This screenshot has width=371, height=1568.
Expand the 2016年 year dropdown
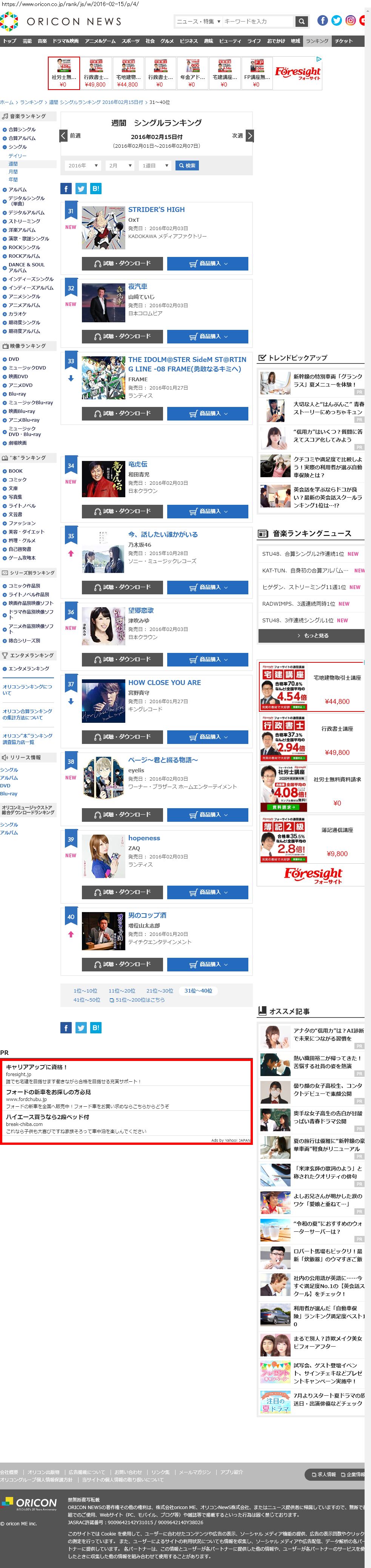click(x=82, y=165)
